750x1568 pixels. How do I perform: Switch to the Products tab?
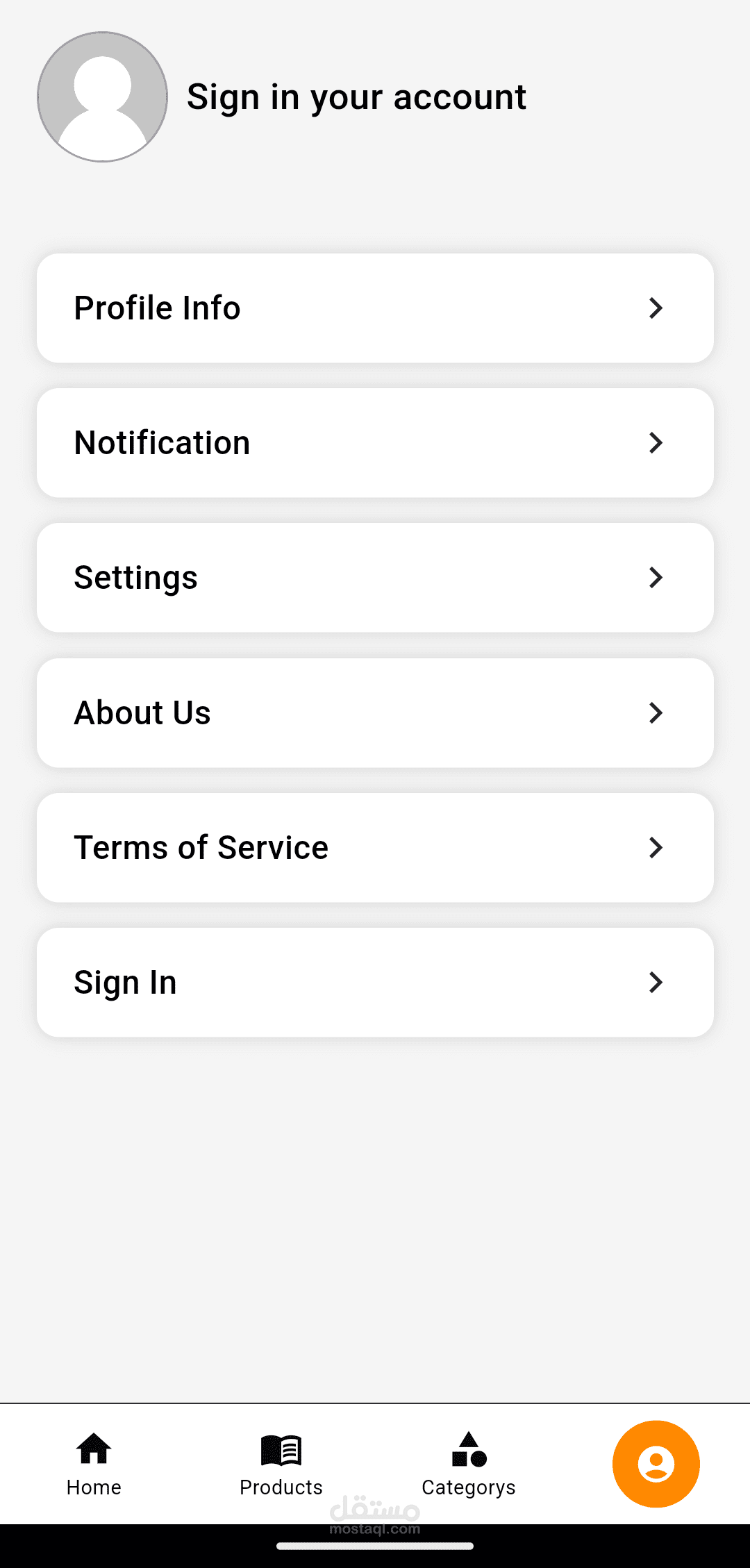(x=281, y=1464)
